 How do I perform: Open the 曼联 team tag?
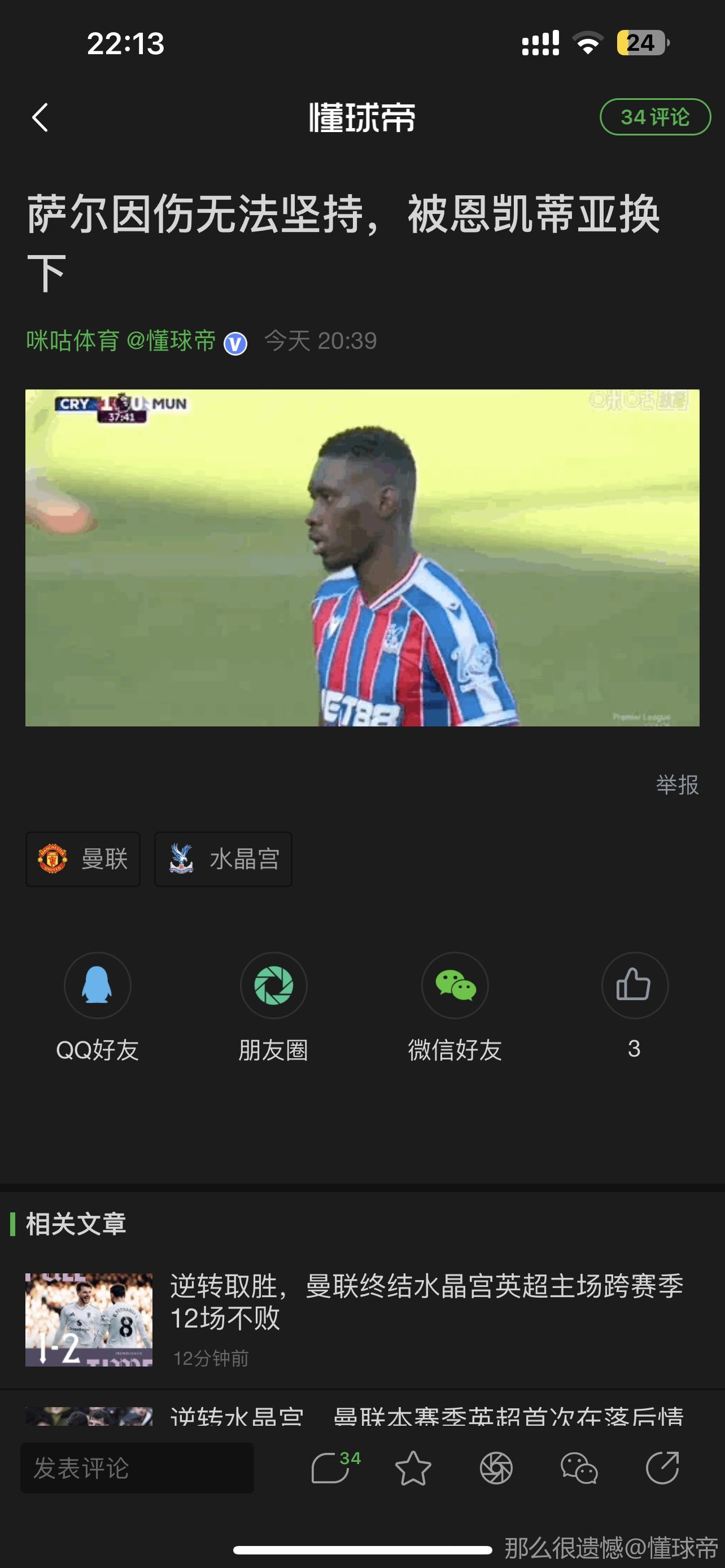[83, 859]
